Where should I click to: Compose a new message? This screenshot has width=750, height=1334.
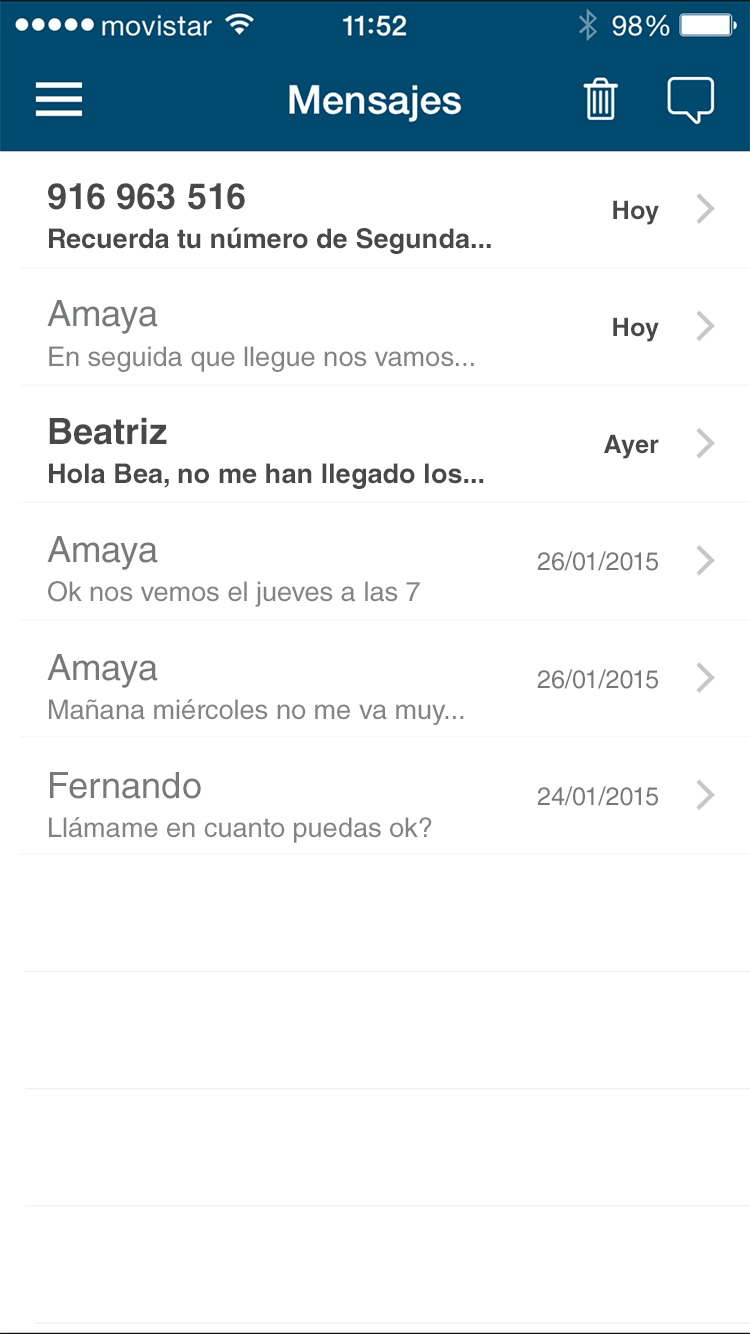(691, 100)
